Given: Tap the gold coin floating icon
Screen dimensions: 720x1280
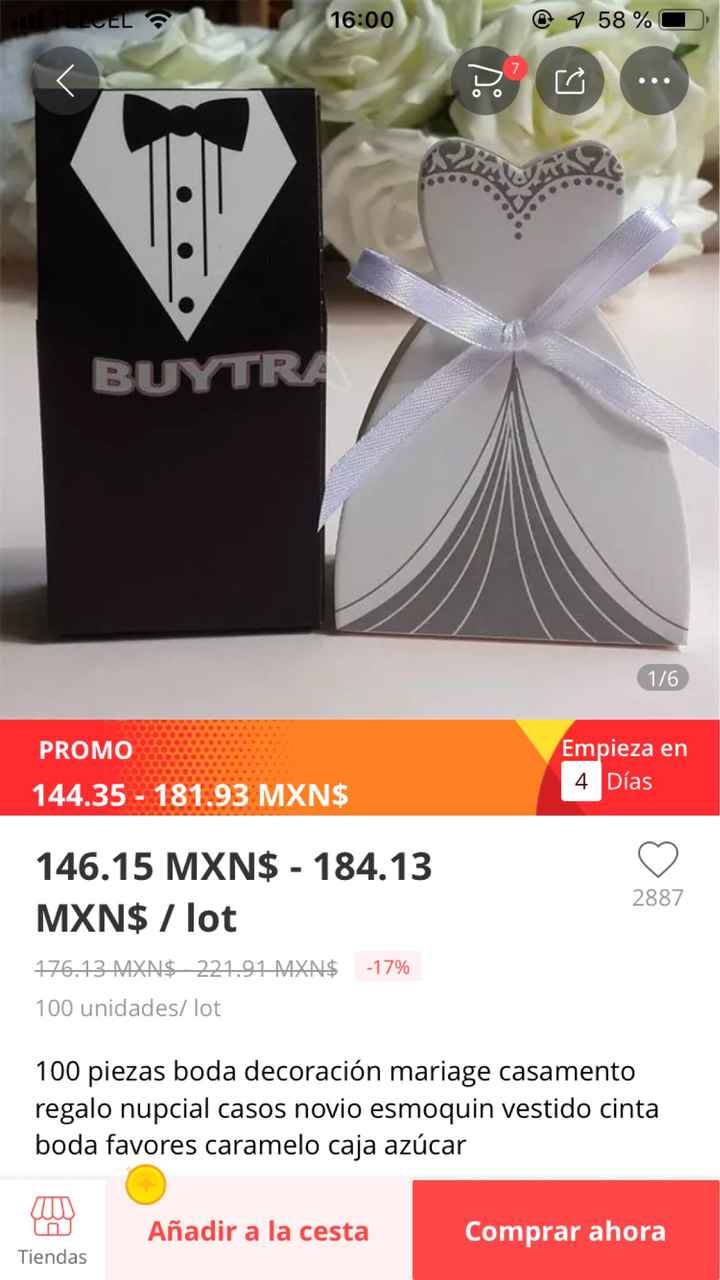Looking at the screenshot, I should 146,1184.
